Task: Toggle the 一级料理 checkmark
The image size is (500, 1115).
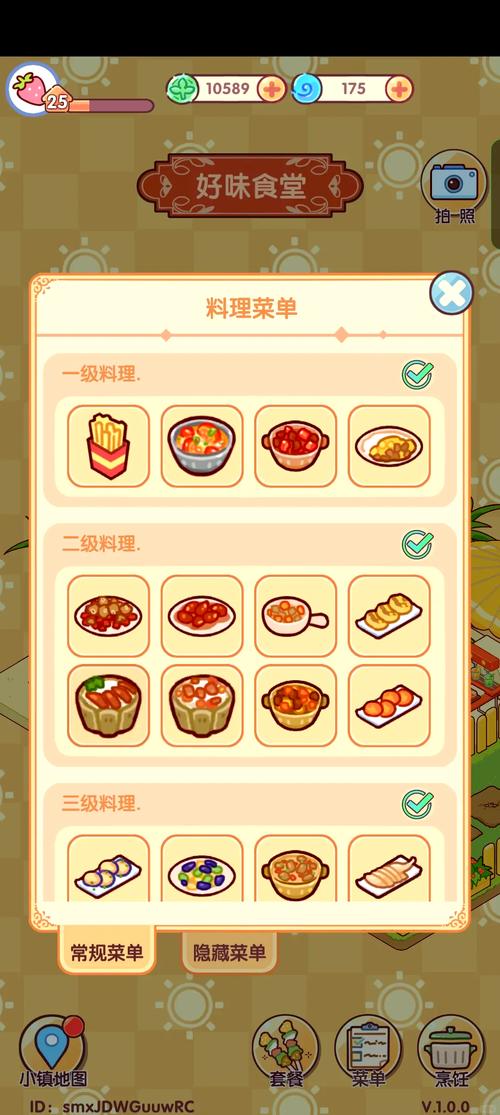Action: pos(417,374)
